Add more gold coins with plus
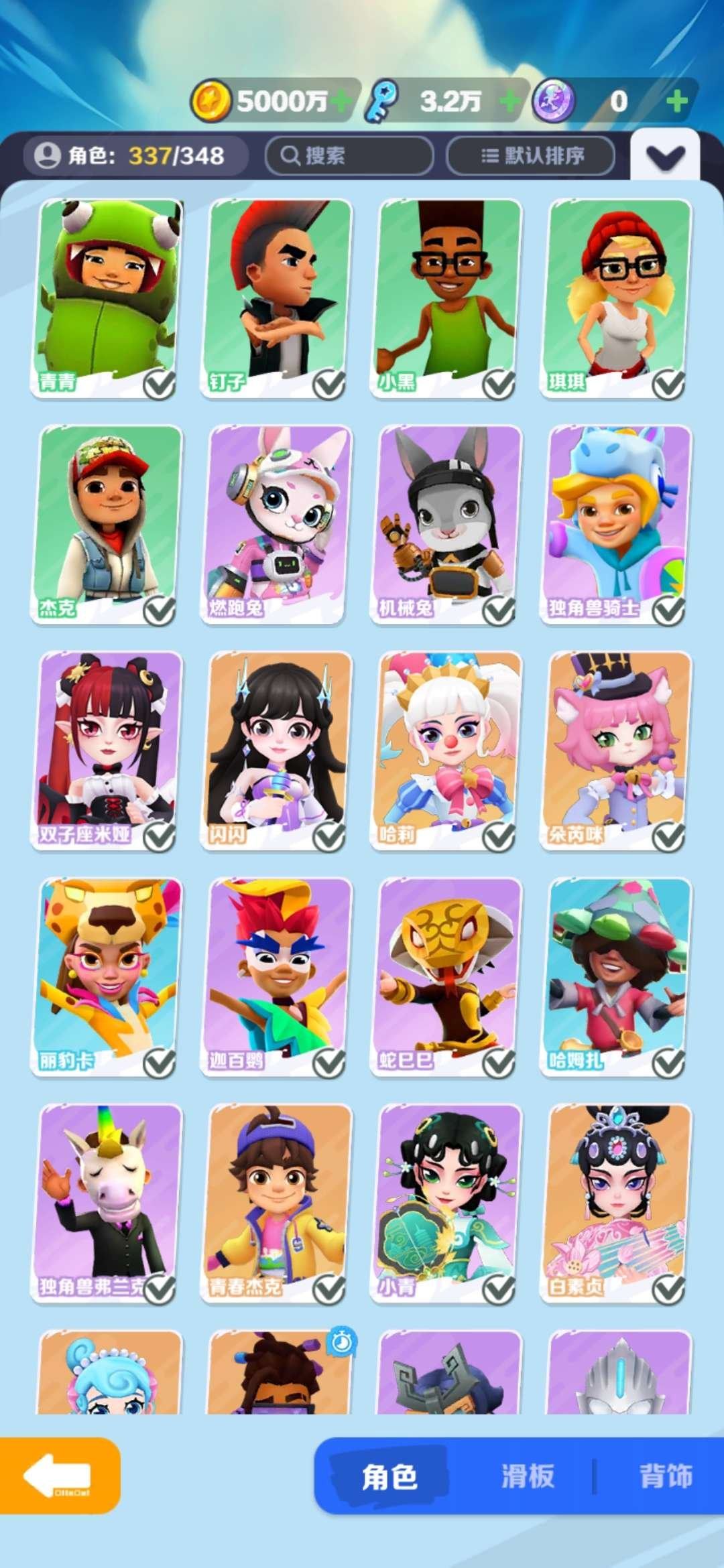This screenshot has height=1568, width=724. coord(341,102)
